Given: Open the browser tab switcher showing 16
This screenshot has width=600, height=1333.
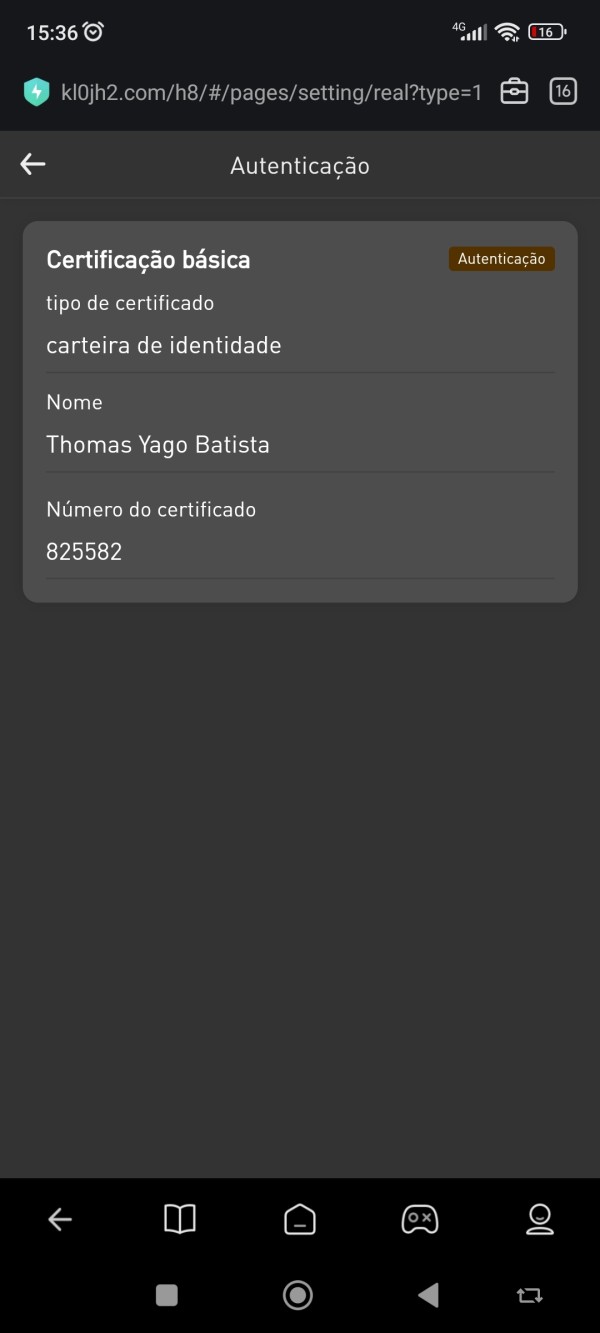Looking at the screenshot, I should tap(563, 92).
